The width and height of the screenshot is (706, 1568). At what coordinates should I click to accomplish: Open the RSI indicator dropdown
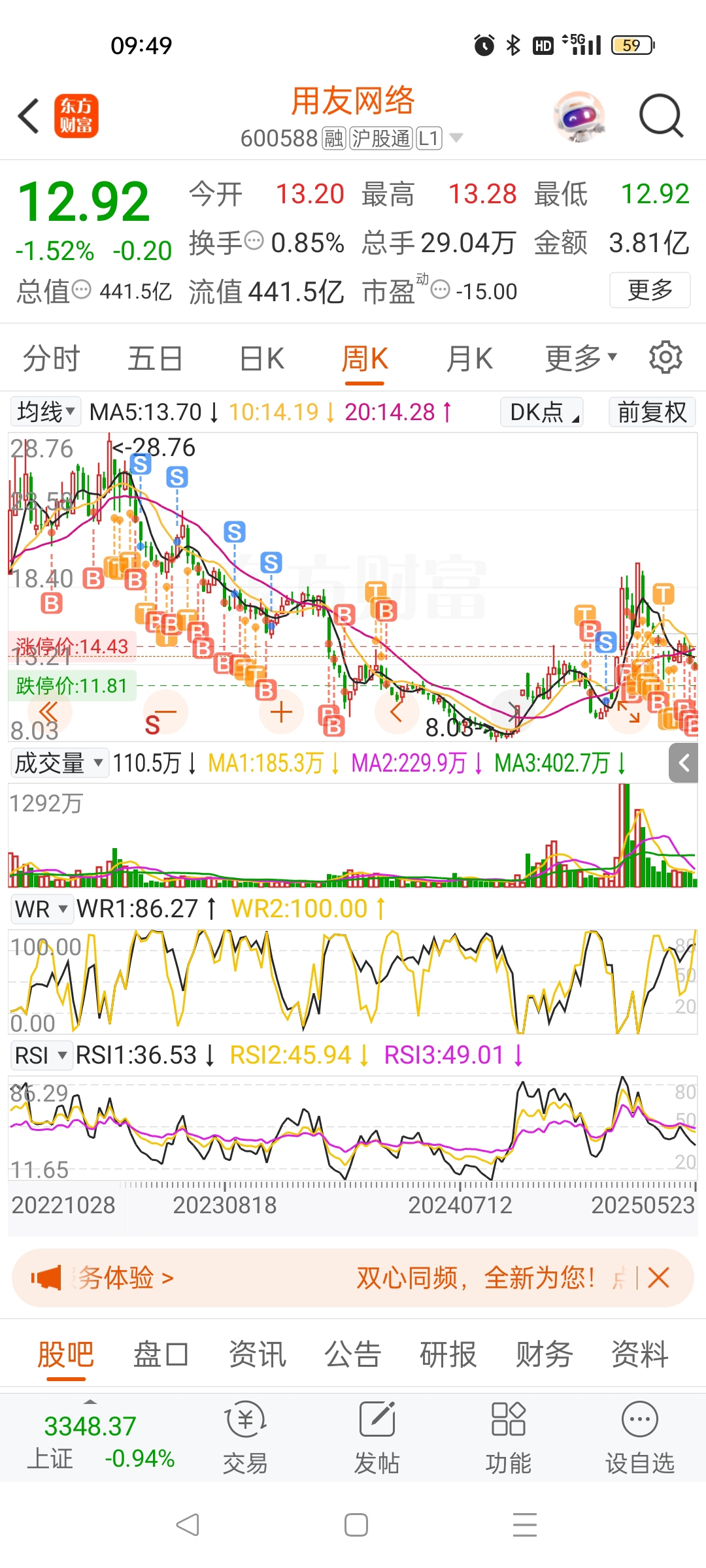pos(42,1055)
